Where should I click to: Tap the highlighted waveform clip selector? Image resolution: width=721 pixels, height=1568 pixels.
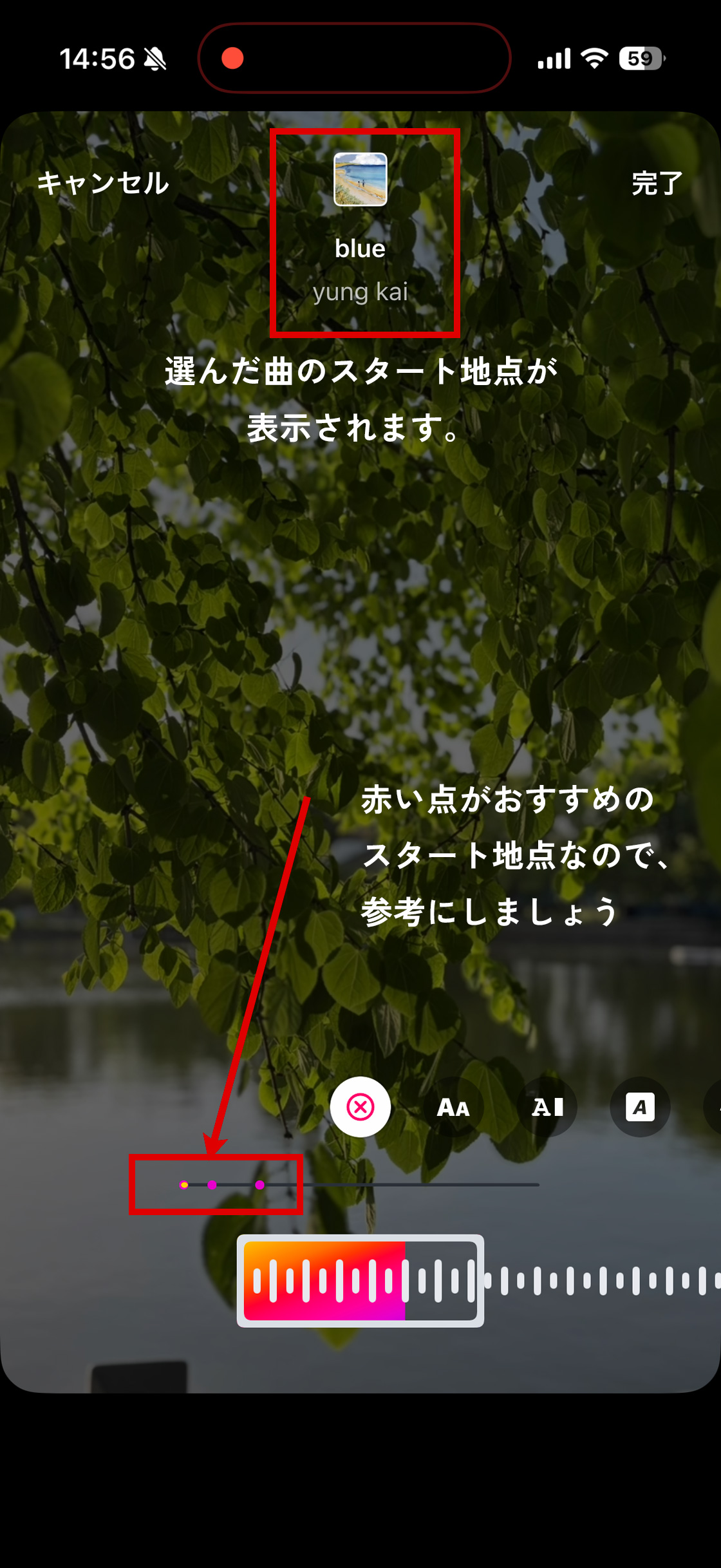click(x=360, y=1281)
